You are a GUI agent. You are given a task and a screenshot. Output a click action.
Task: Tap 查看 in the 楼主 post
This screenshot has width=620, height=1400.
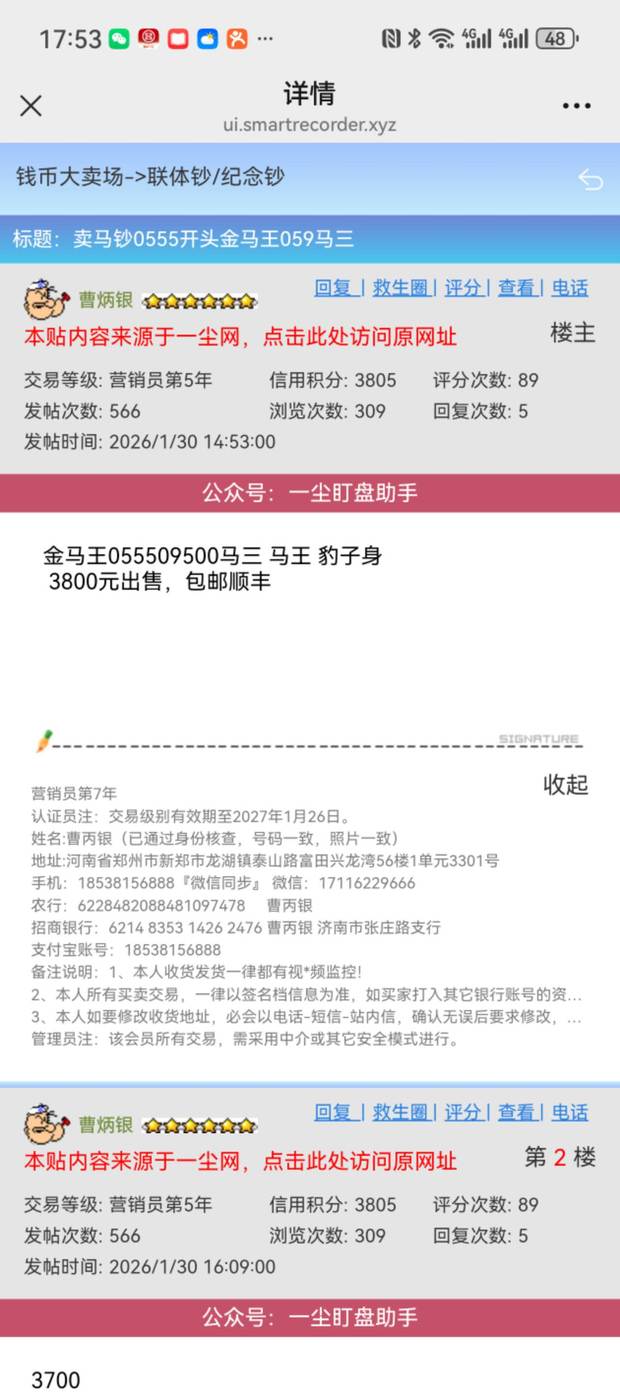517,288
